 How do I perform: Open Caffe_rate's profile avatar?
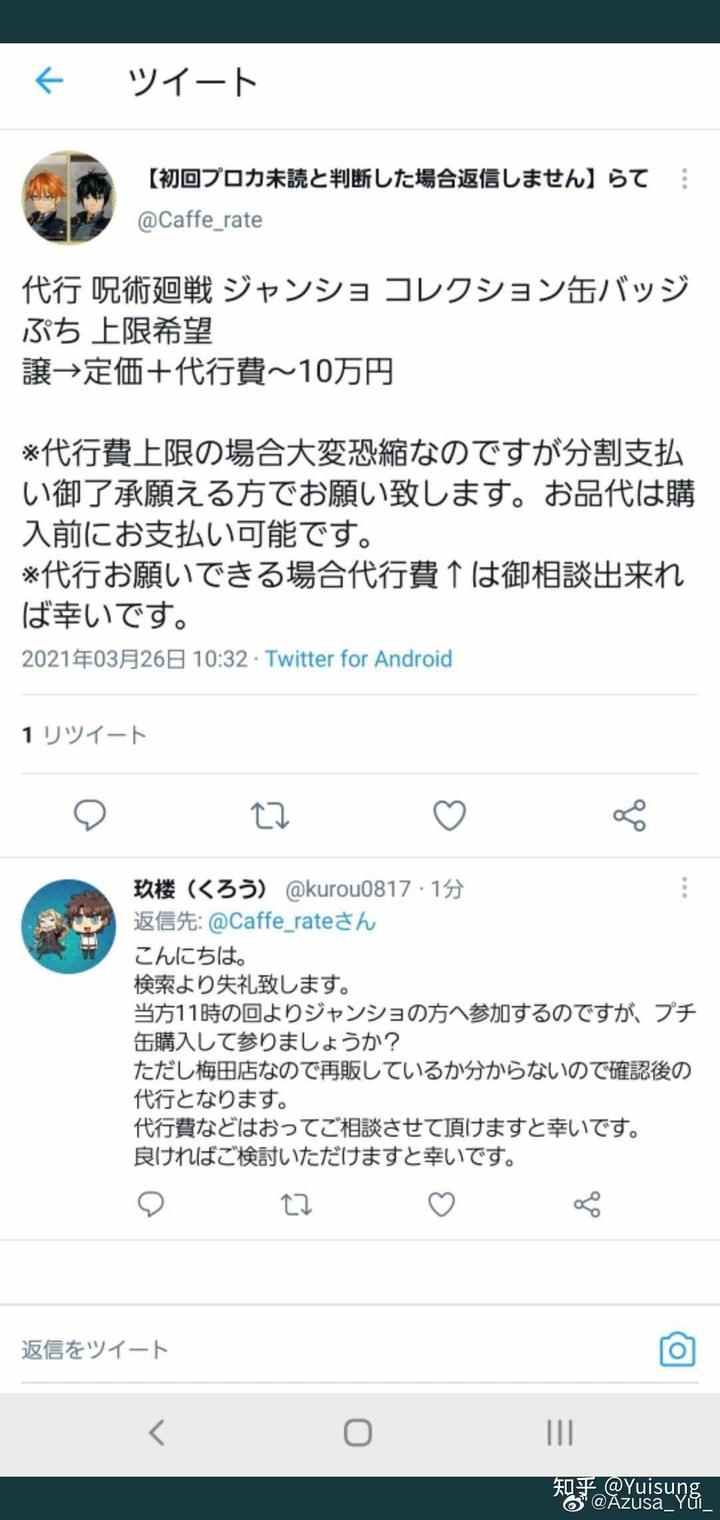[x=69, y=197]
